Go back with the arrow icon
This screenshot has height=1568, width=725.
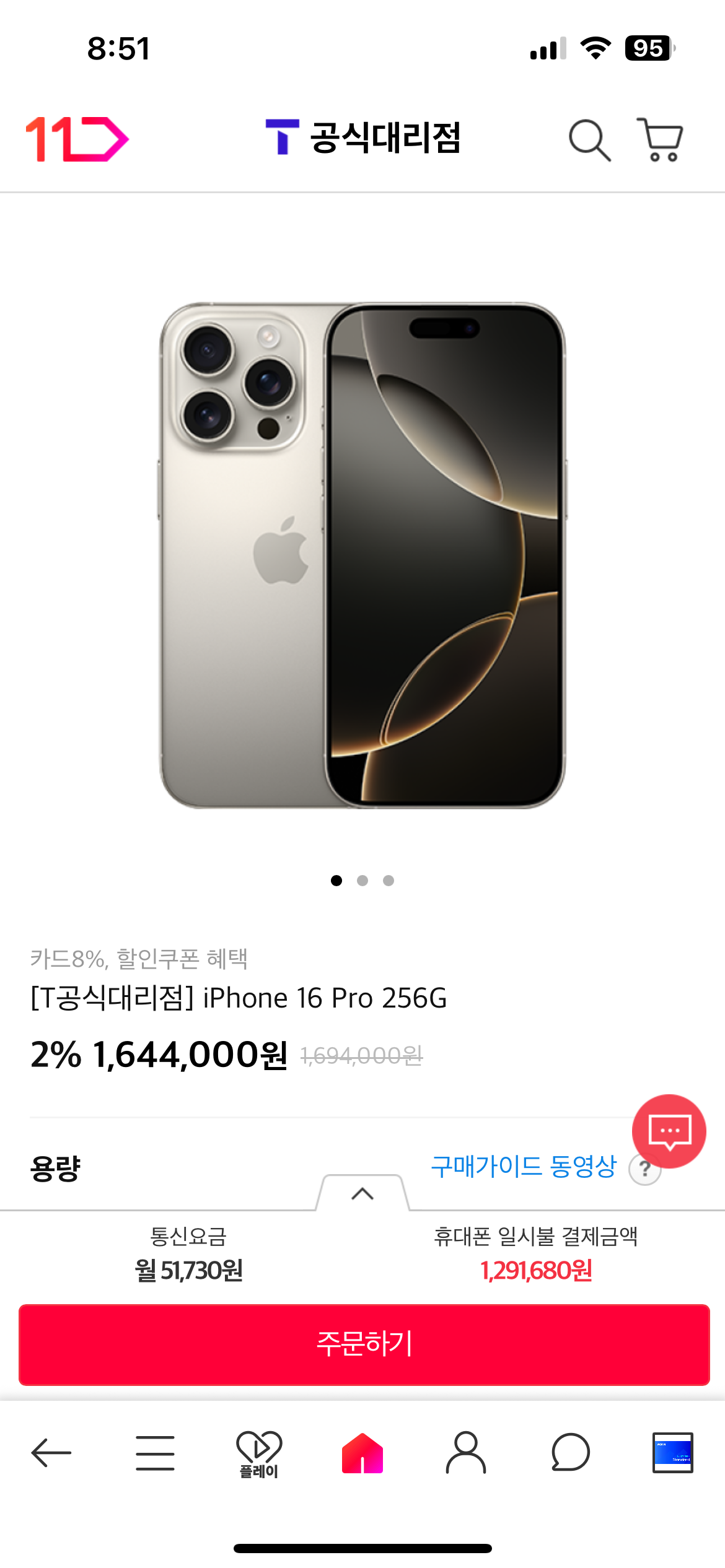click(x=51, y=1452)
